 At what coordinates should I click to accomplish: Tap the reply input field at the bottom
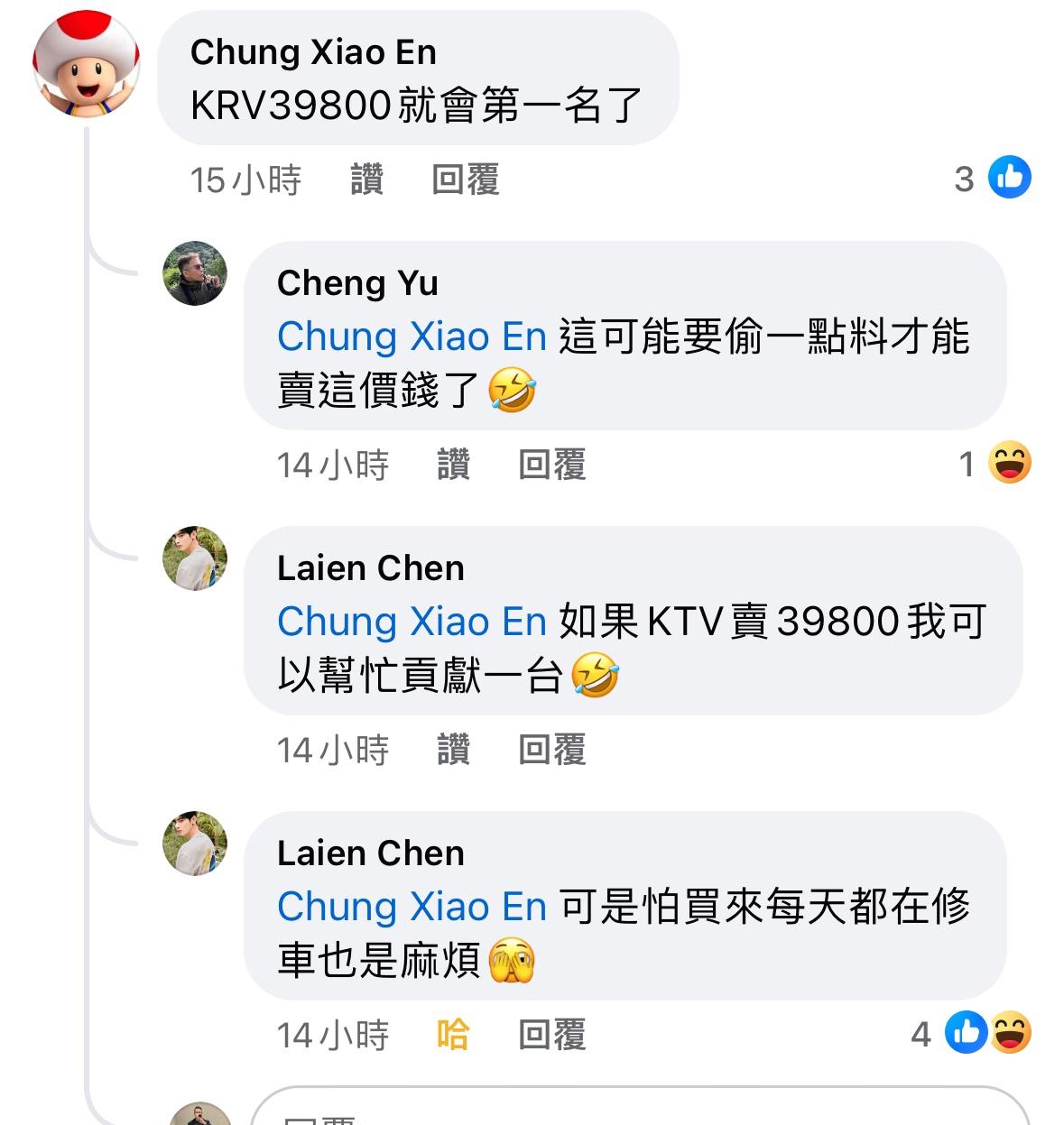[632, 1114]
